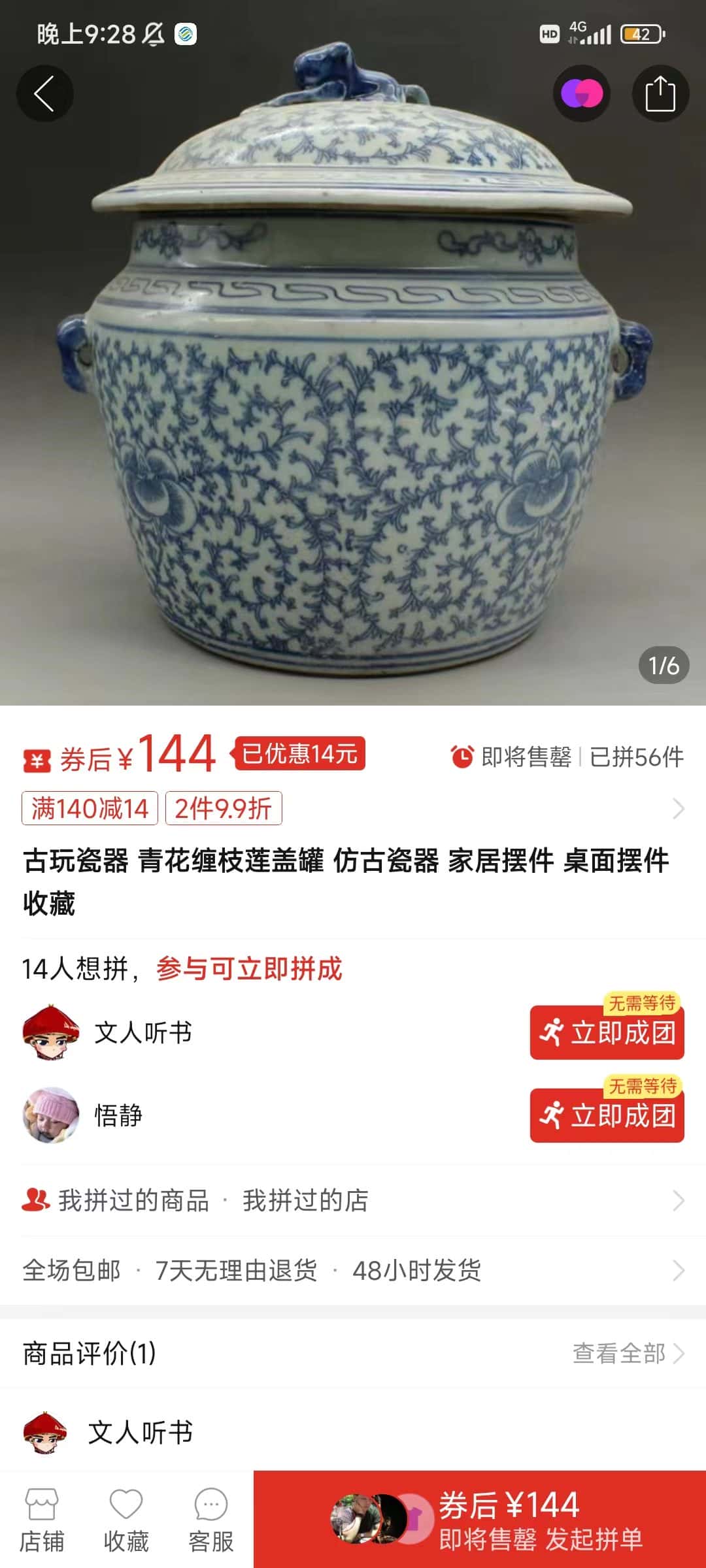
Task: Contact 客服 customer service
Action: click(210, 1520)
